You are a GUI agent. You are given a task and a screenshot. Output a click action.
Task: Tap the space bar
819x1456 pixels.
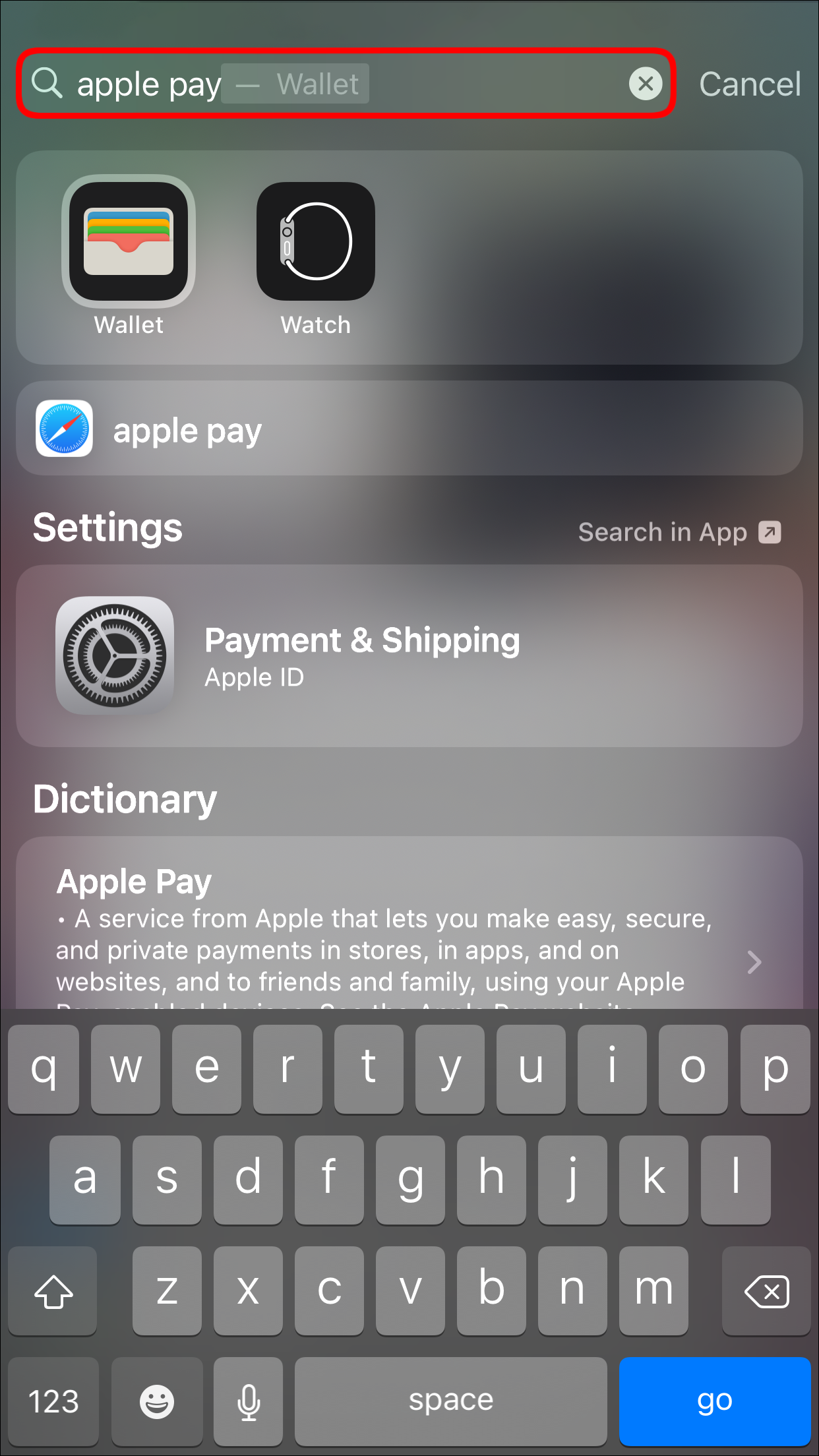pos(450,1401)
